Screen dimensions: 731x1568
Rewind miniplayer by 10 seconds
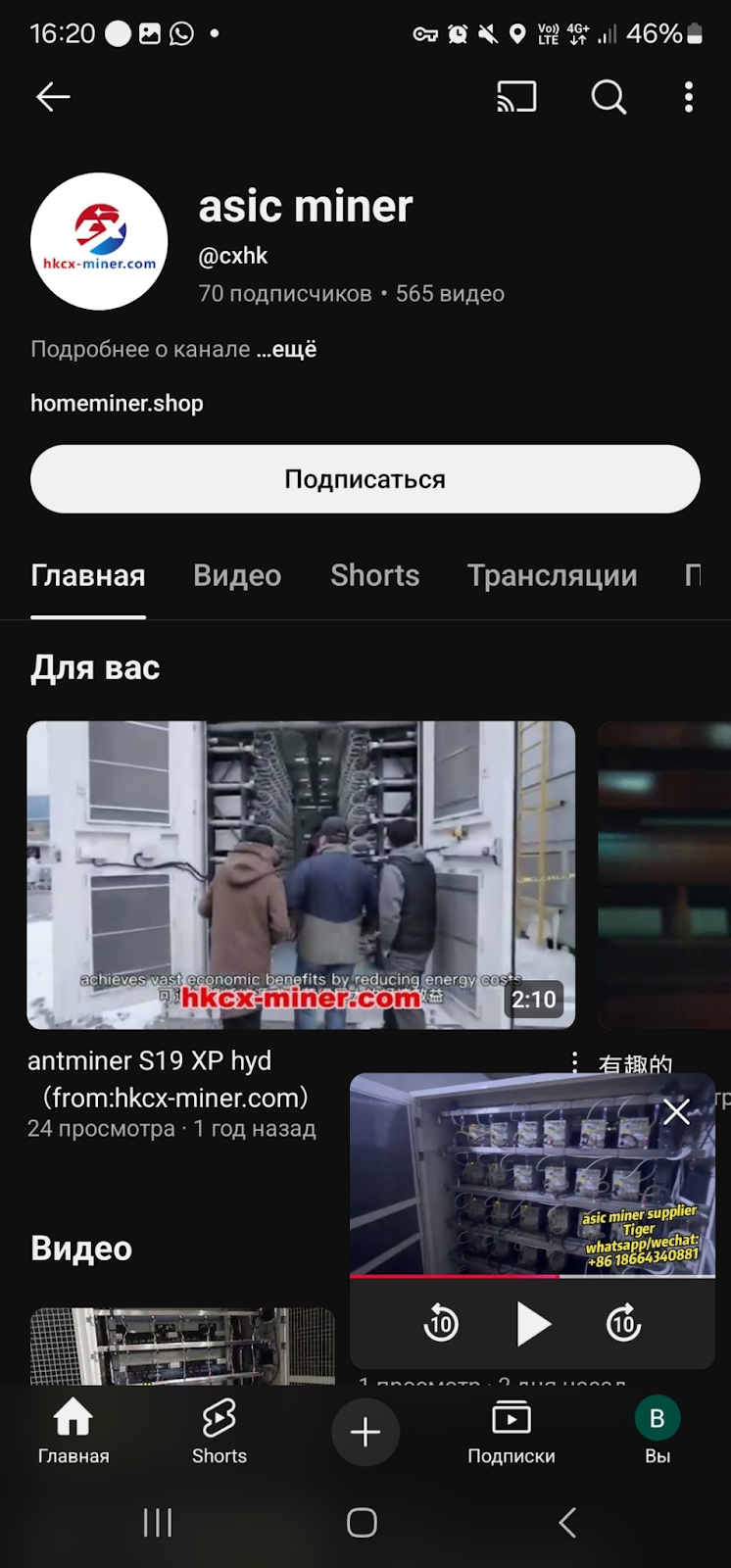(x=441, y=1324)
